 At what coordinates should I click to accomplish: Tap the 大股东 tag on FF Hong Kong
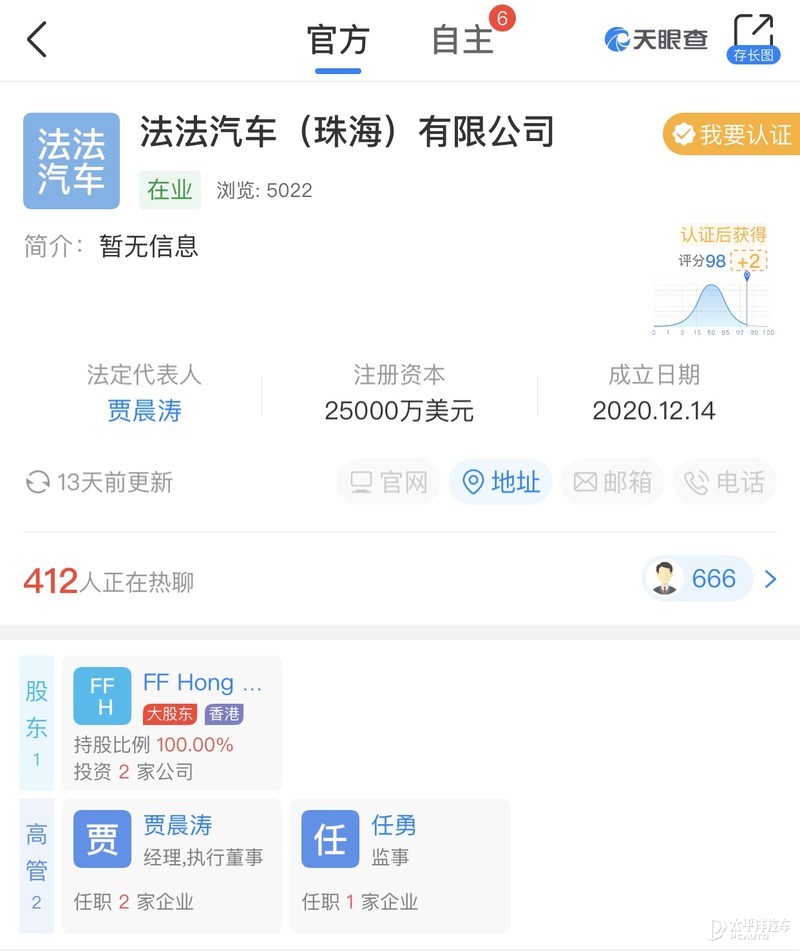(170, 714)
